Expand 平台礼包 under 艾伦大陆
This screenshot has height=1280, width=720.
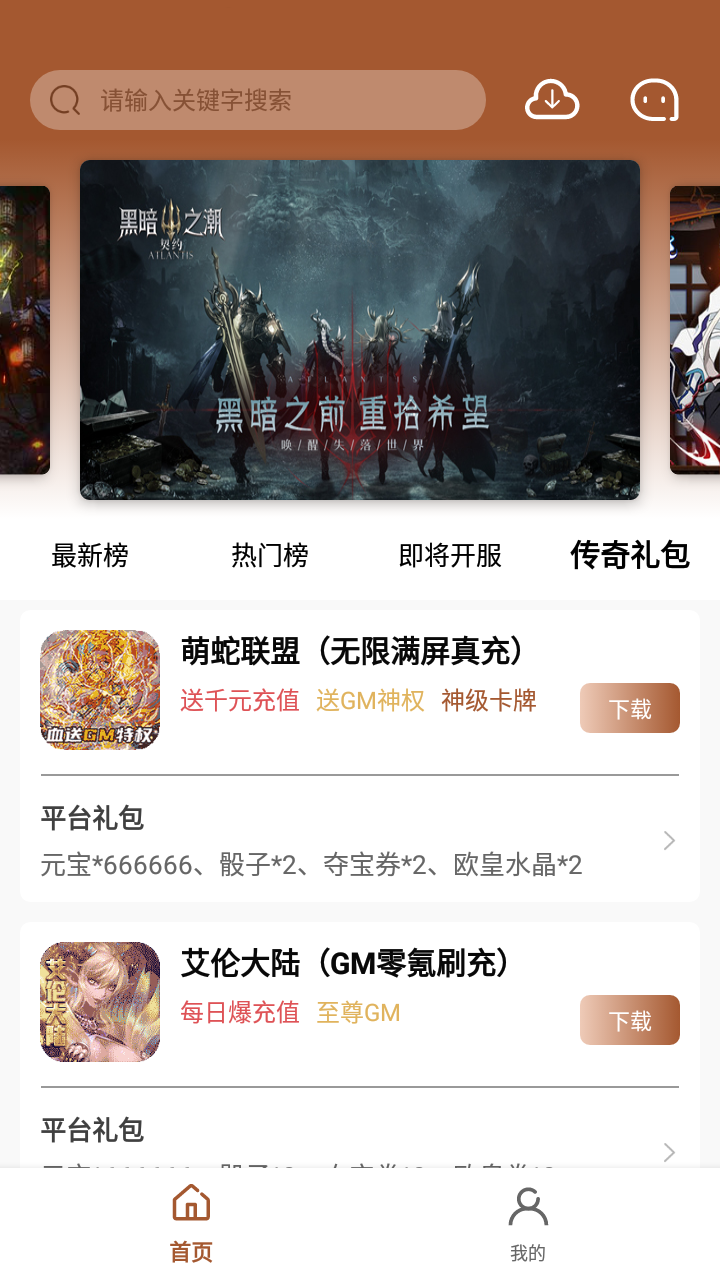(x=360, y=1140)
